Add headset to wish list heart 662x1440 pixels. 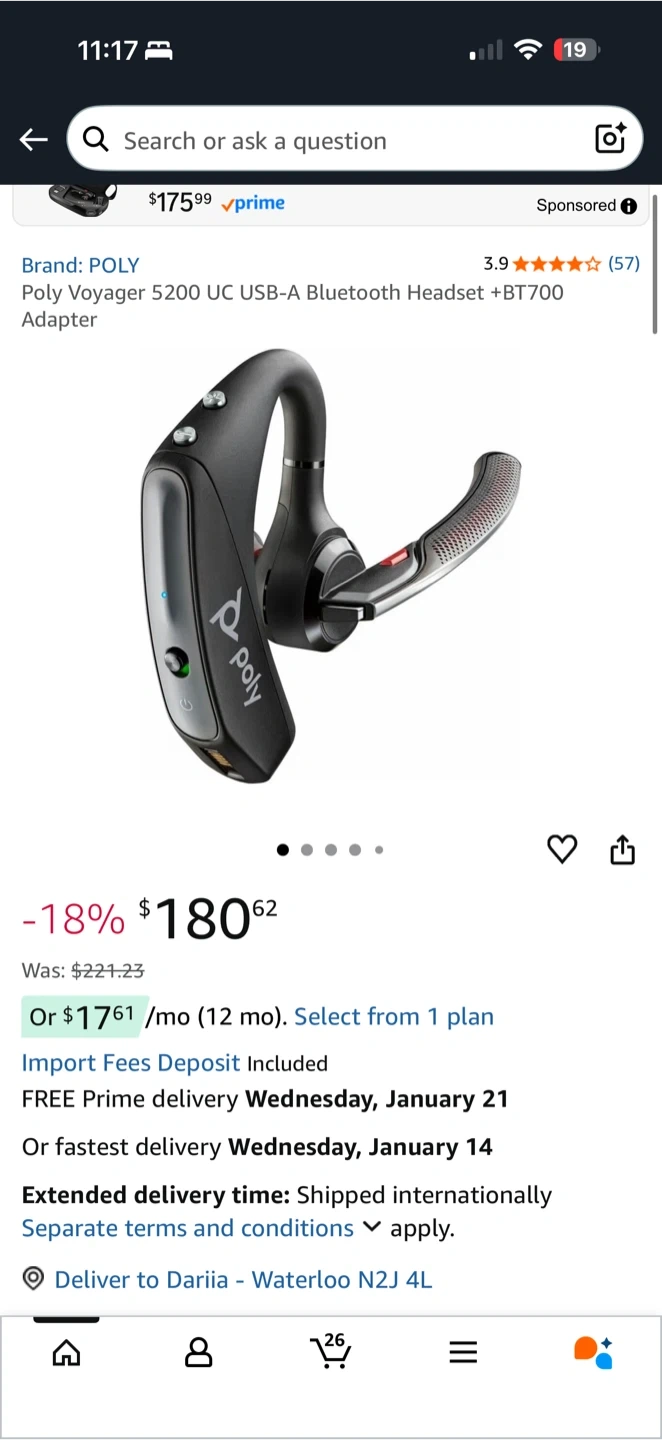coord(562,849)
